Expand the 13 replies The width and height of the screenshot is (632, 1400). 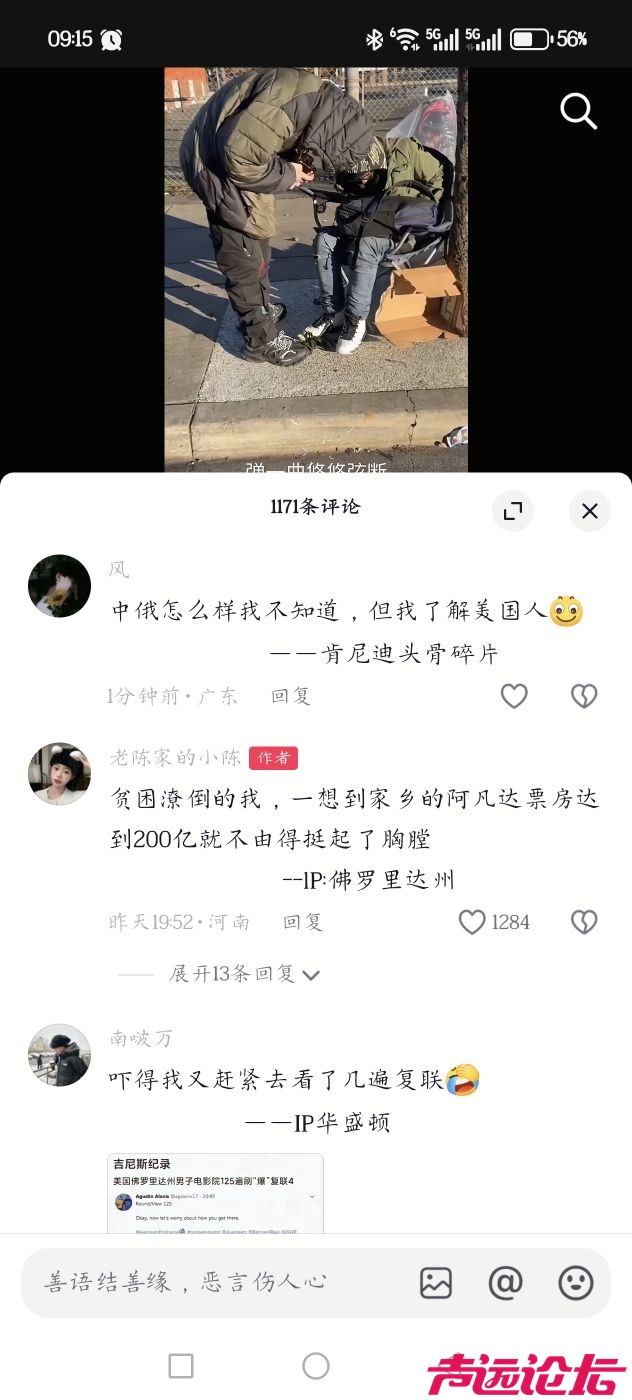click(x=244, y=974)
